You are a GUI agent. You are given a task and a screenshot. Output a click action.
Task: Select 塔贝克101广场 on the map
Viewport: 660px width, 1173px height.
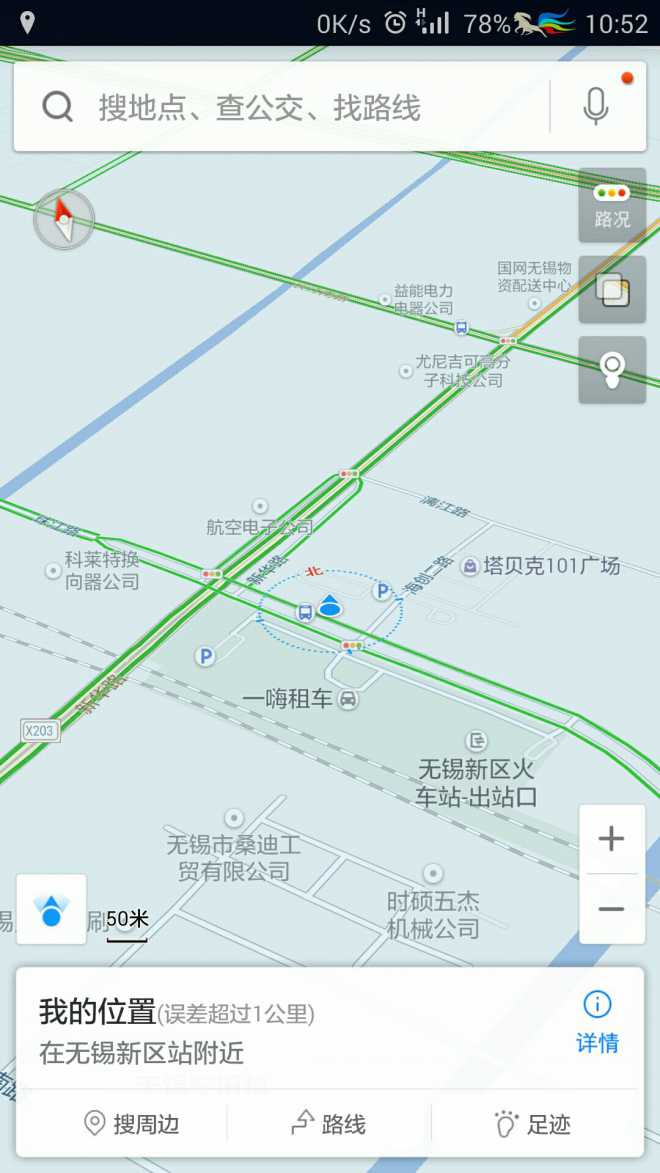[x=540, y=566]
